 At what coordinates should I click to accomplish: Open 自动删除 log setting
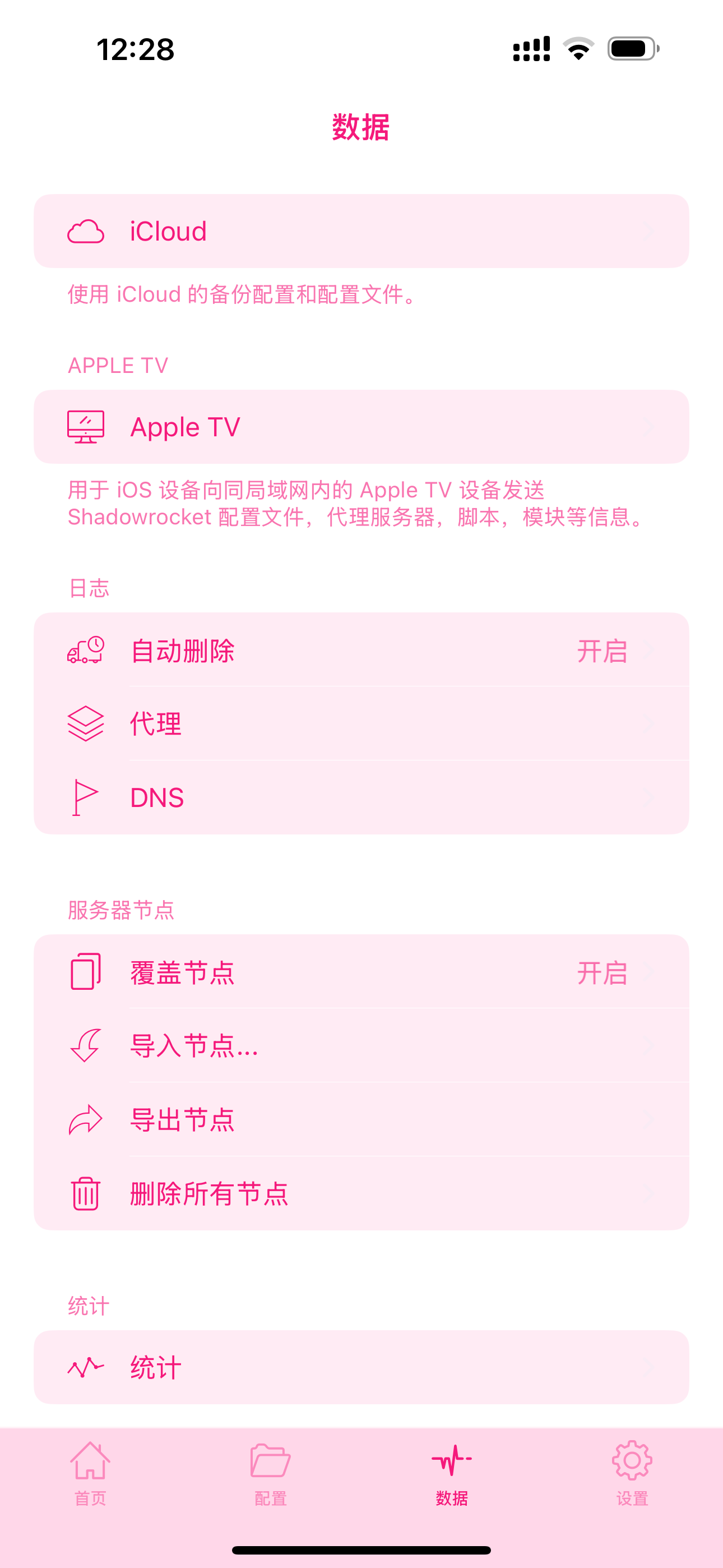pos(361,650)
